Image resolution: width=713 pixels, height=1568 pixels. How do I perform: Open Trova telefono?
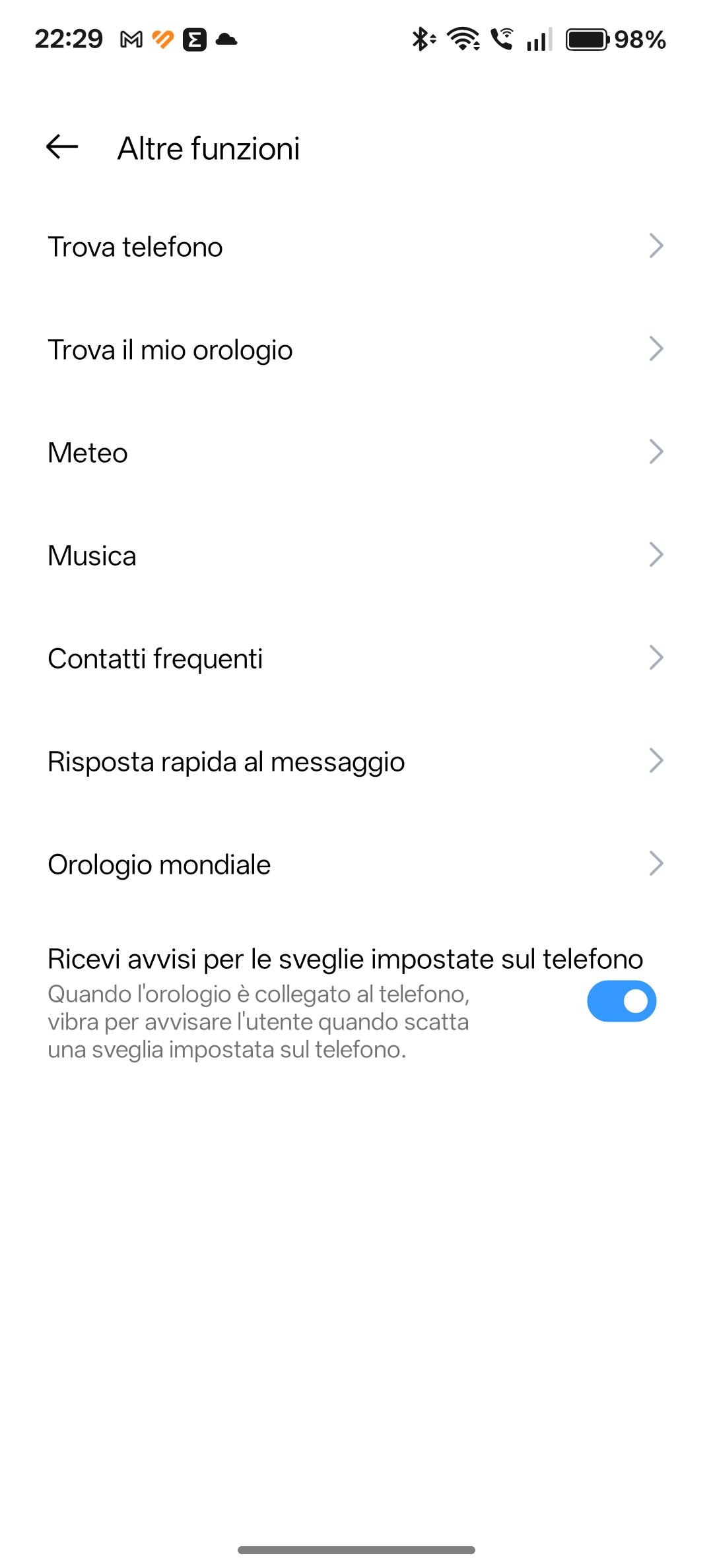click(x=356, y=247)
